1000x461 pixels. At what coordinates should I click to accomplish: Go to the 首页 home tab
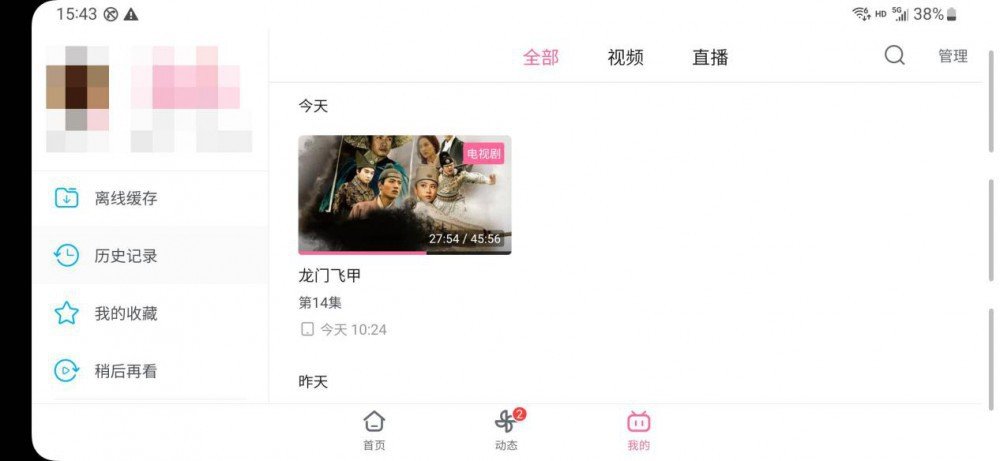point(374,431)
